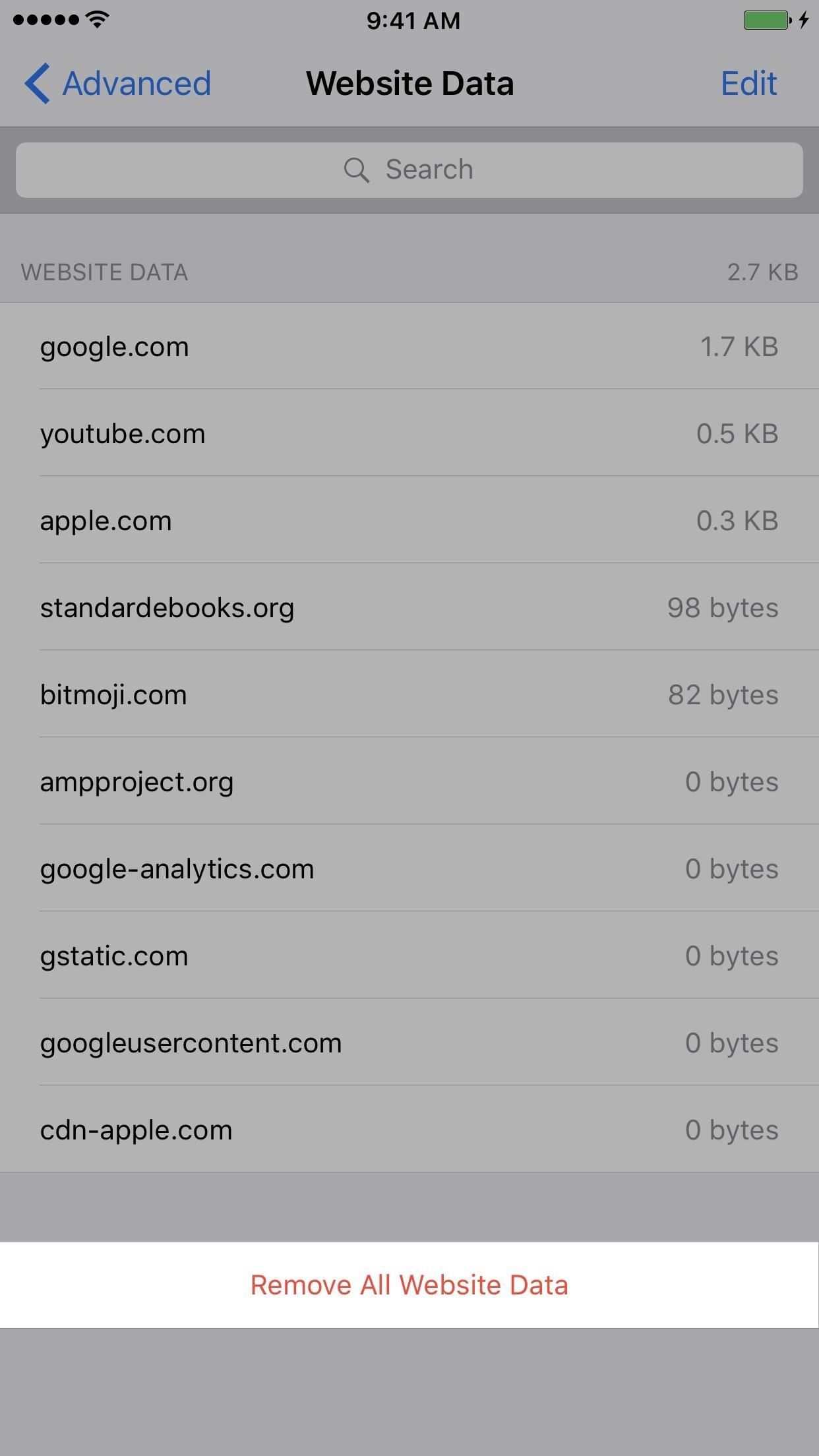The height and width of the screenshot is (1456, 819).
Task: Select the google-analytics.com entry
Action: coord(409,868)
